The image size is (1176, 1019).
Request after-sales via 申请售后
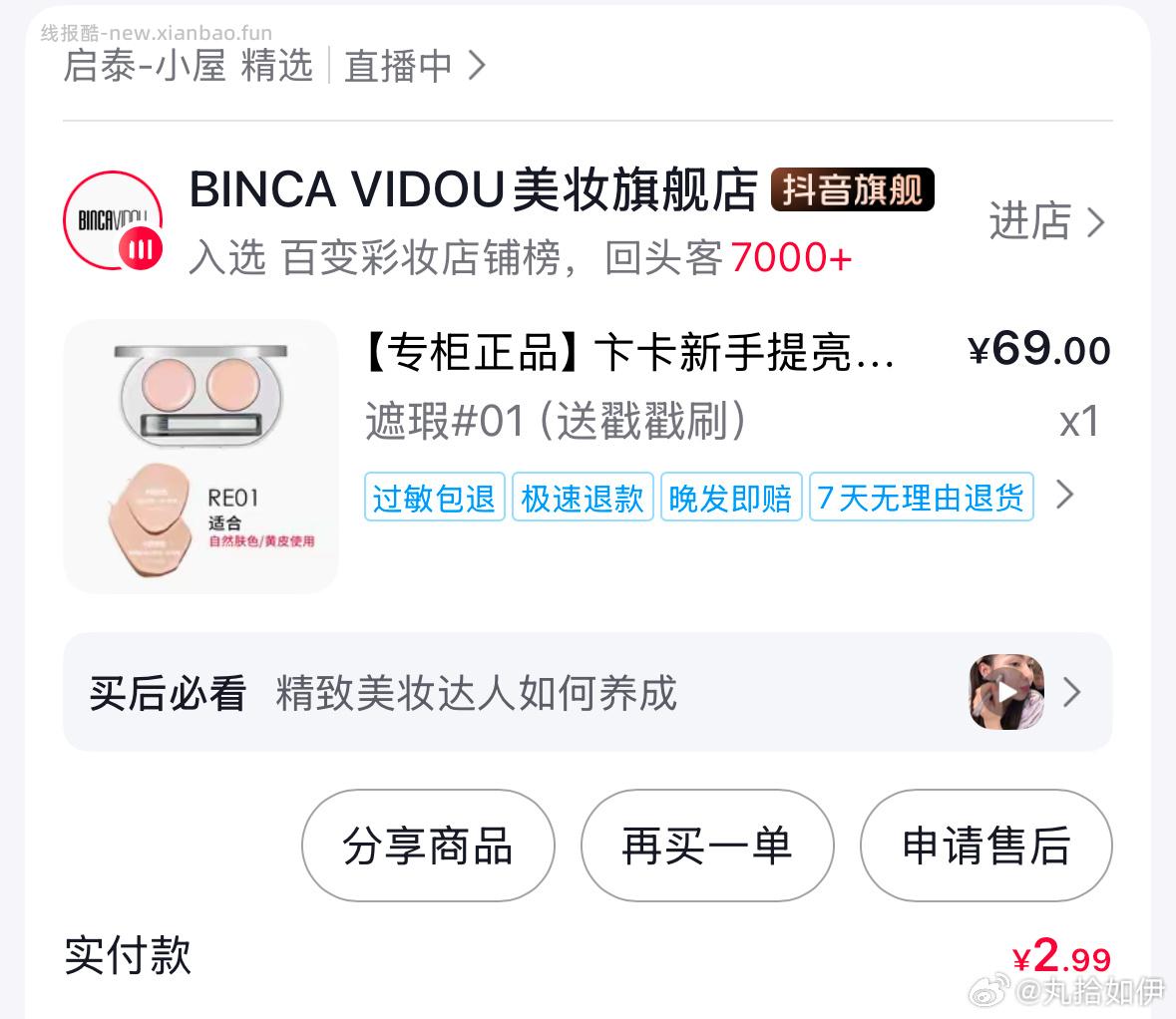[985, 846]
